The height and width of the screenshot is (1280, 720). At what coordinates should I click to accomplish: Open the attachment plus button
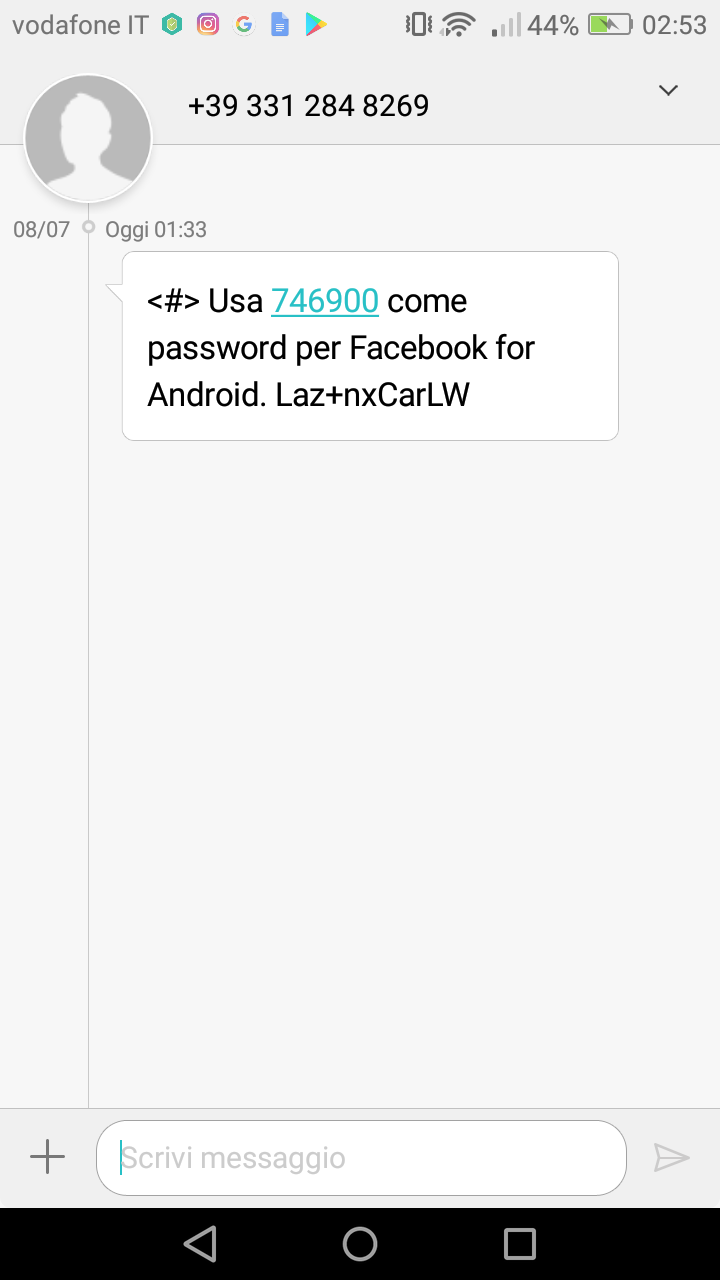(47, 1157)
